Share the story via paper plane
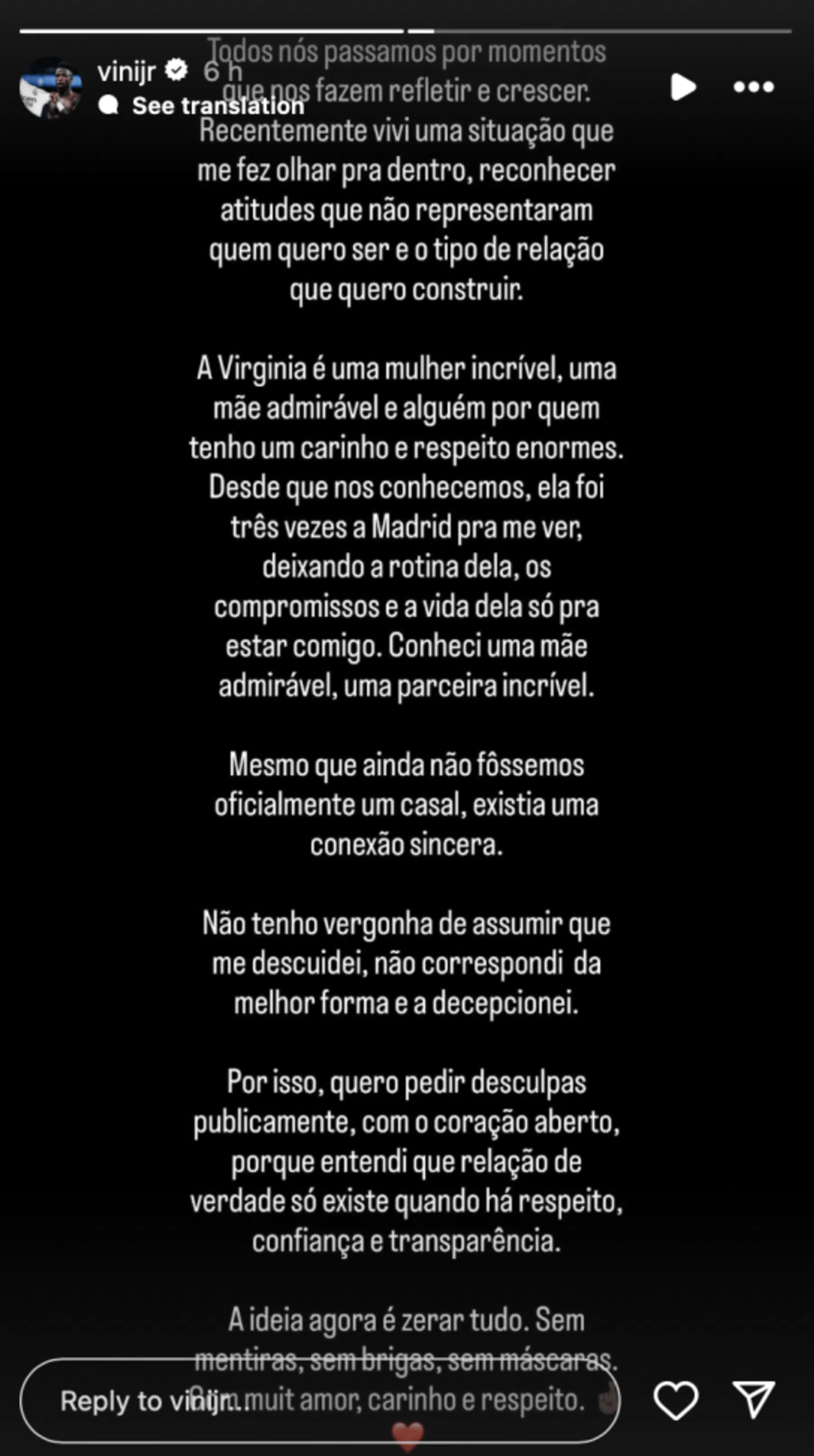Viewport: 814px width, 1456px height. pyautogui.click(x=753, y=1400)
